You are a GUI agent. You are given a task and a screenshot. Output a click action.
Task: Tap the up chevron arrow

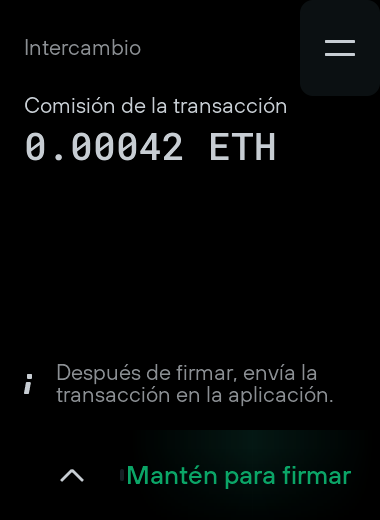pos(72,475)
